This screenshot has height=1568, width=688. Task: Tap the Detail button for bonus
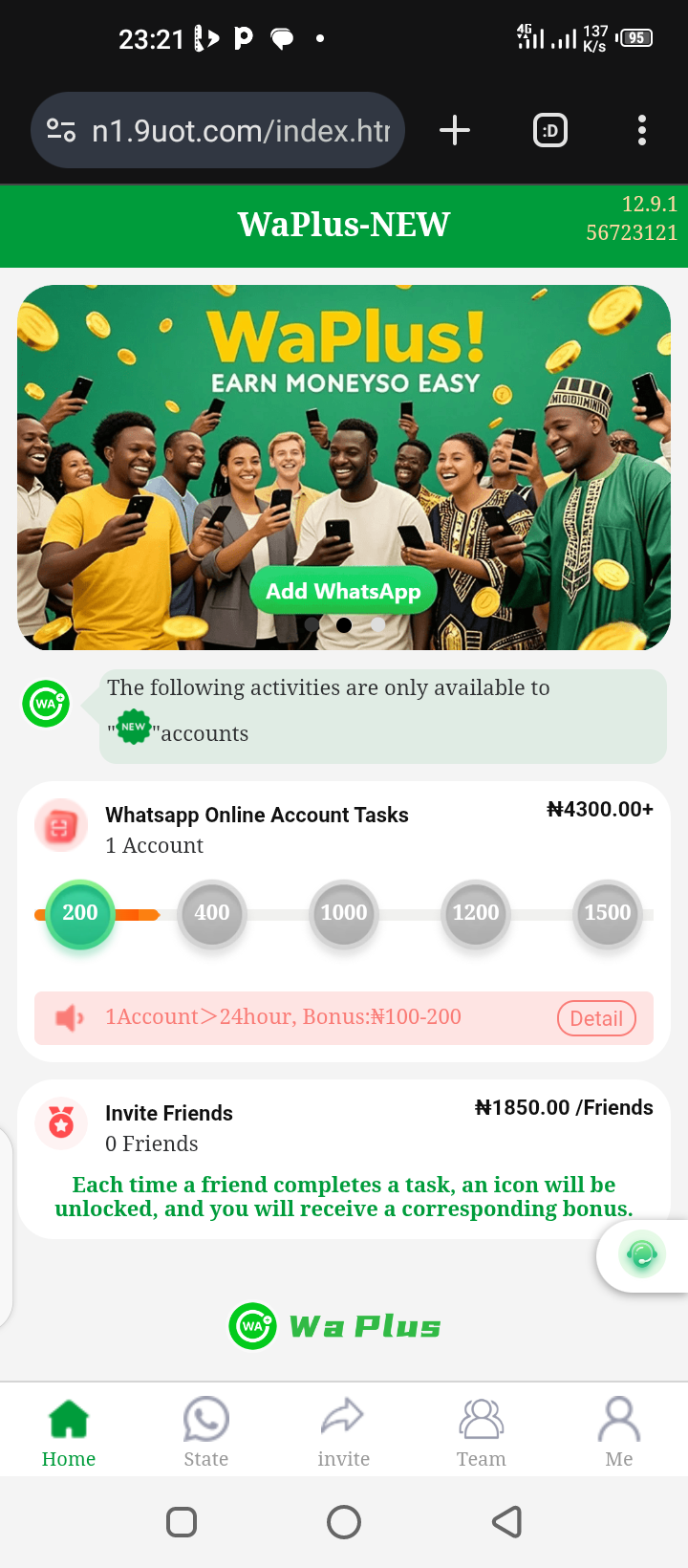tap(596, 1018)
